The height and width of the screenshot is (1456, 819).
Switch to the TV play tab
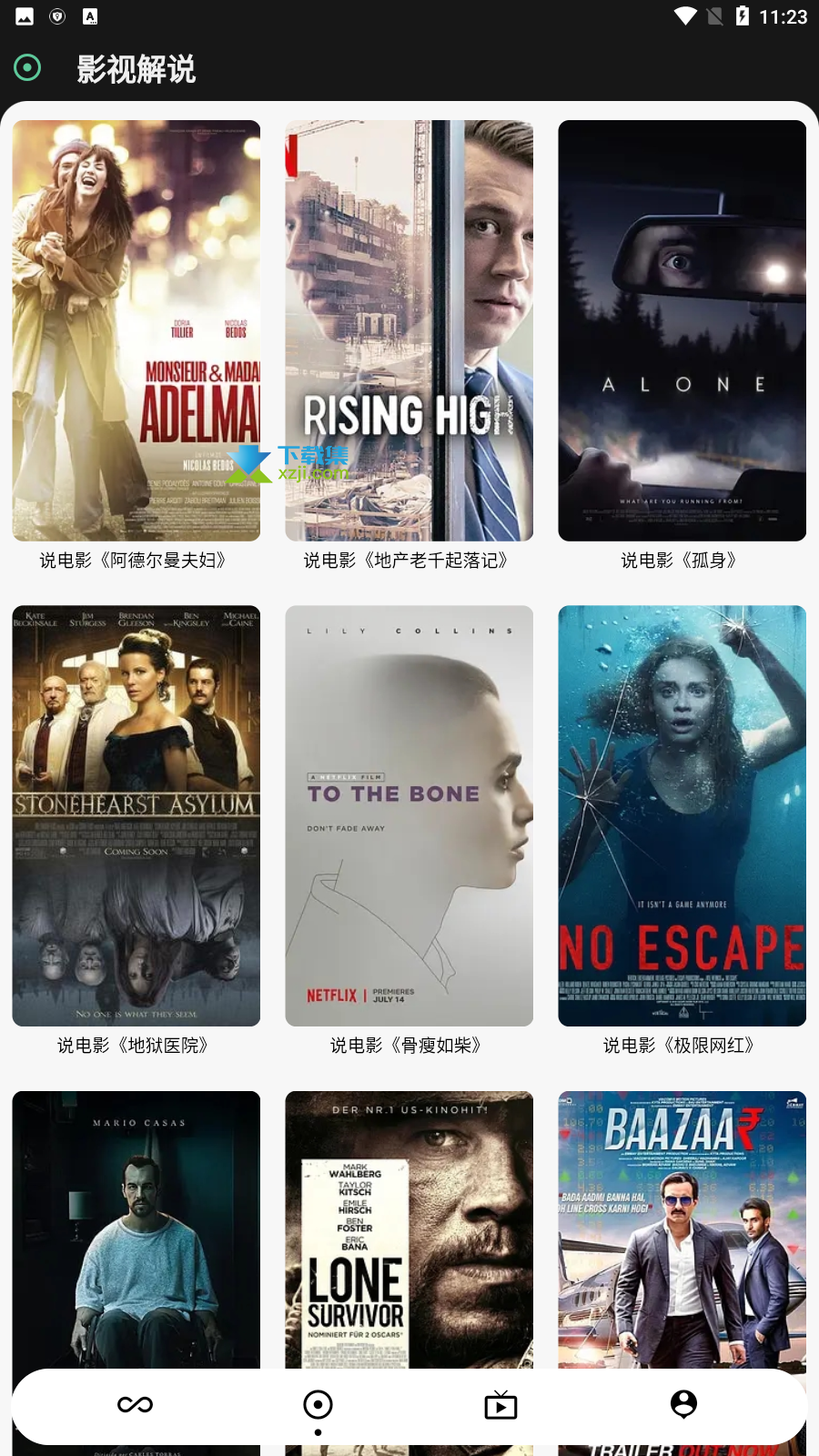(500, 1405)
